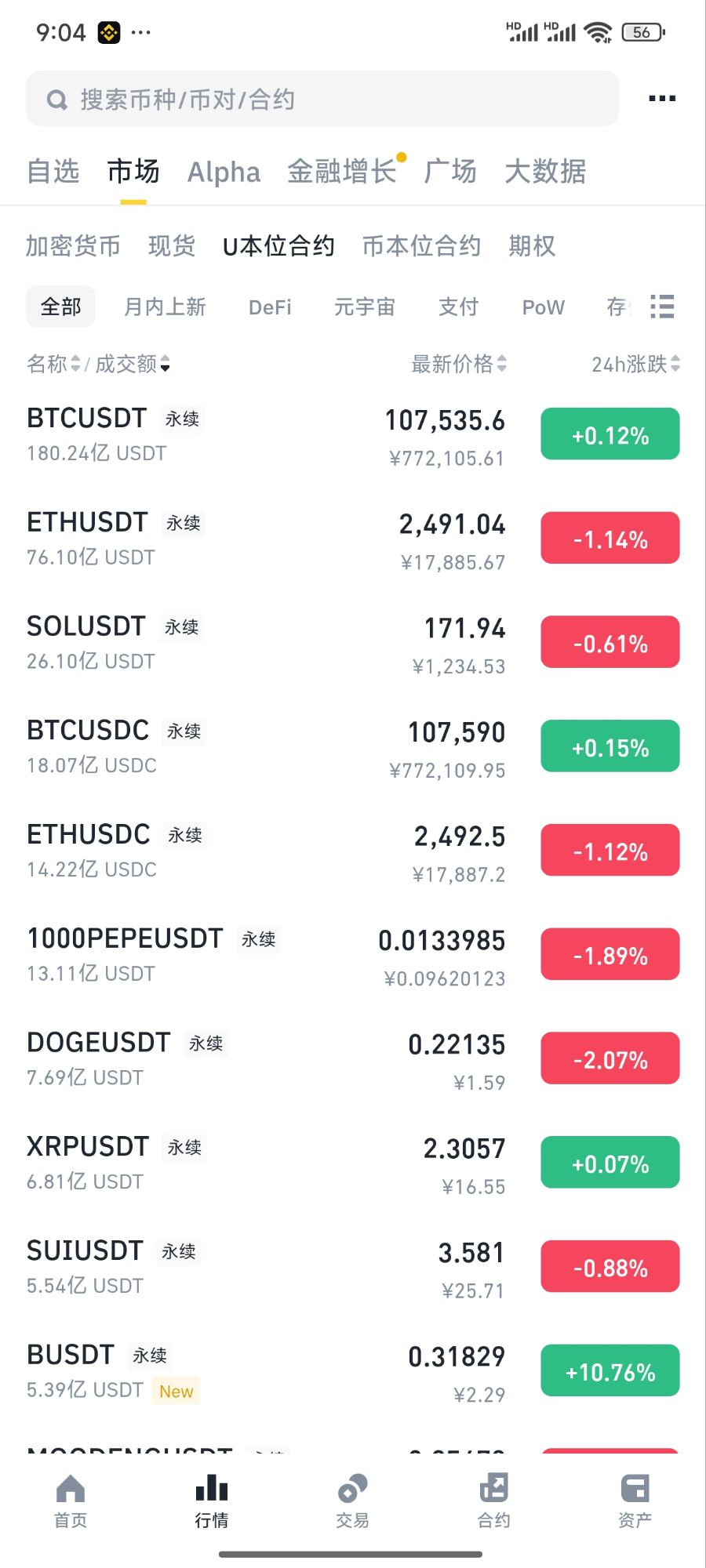
Task: Open the category list view icon
Action: 662,307
